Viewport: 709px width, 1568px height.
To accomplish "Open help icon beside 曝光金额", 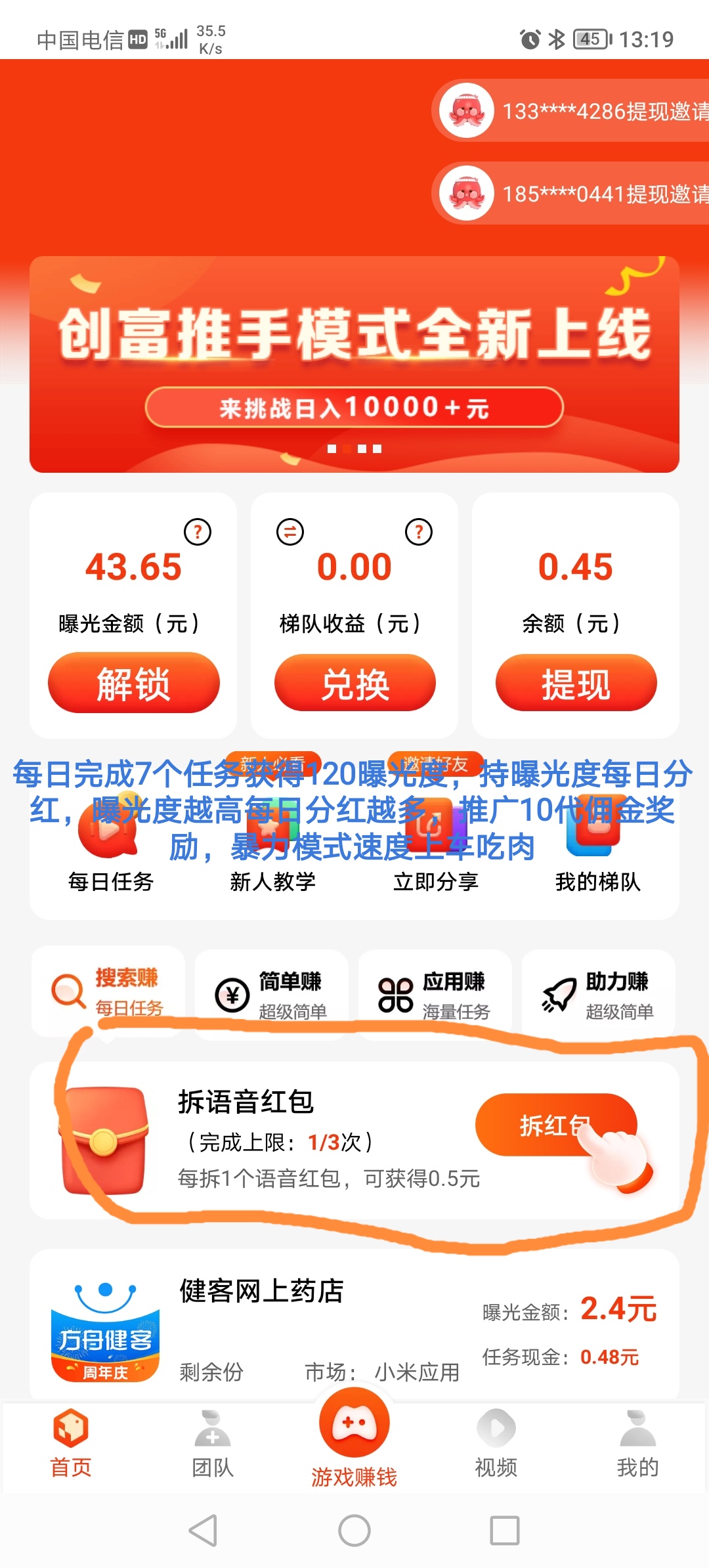I will point(198,532).
